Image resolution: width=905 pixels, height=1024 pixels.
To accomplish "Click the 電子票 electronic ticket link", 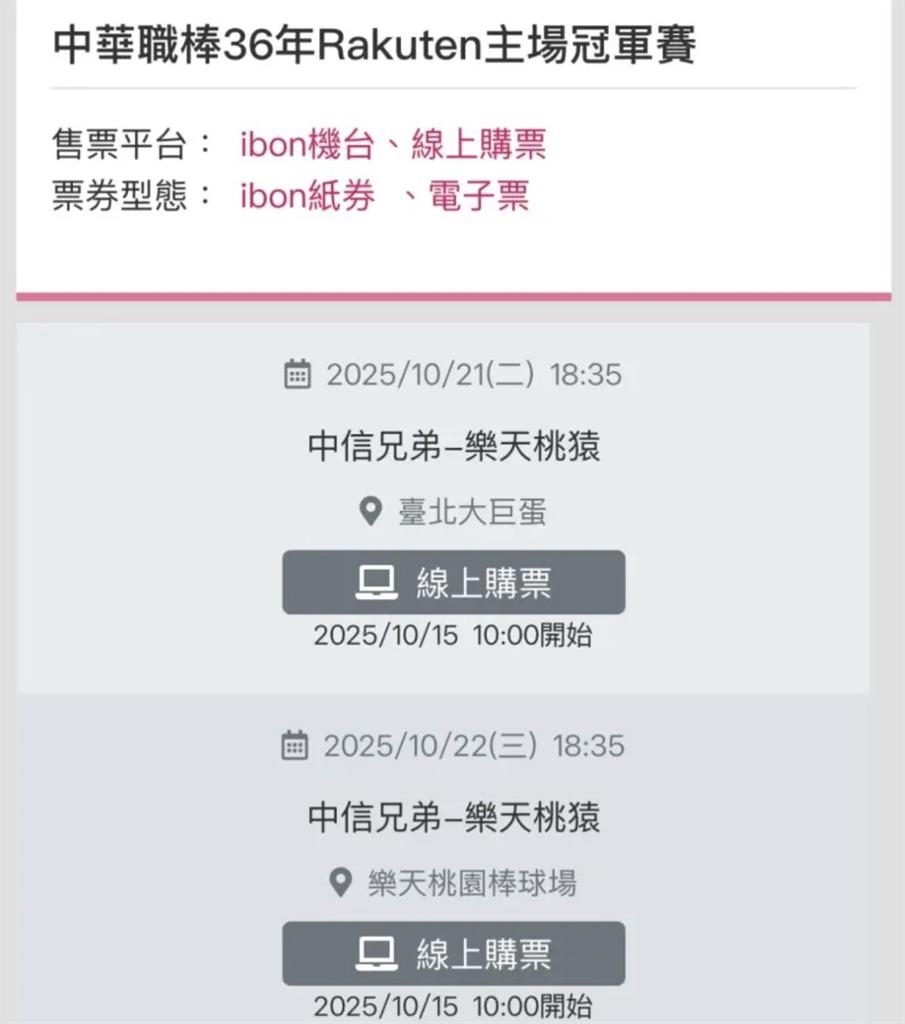I will 480,196.
